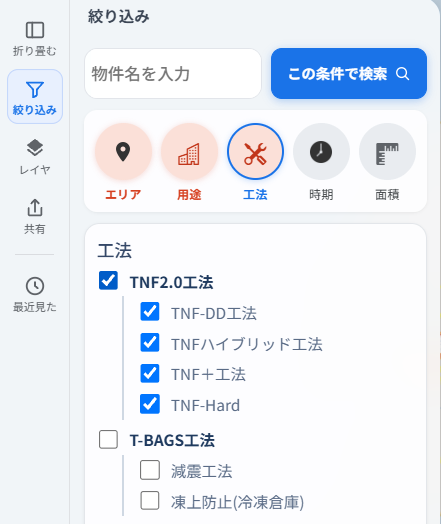Uncheck TNFハイブリッド工法
This screenshot has height=524, width=441.
[150, 342]
